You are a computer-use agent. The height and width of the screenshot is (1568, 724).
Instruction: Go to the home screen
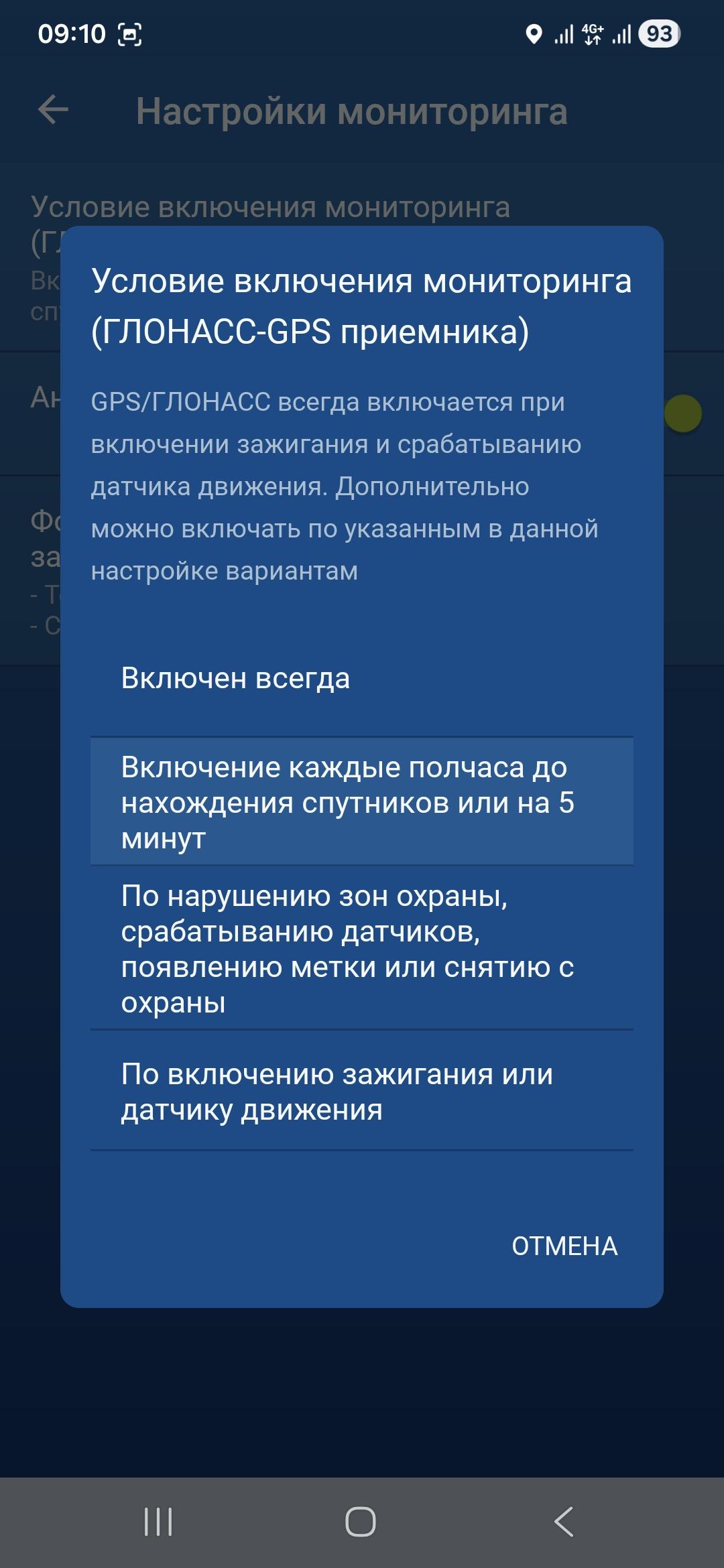pos(361,1521)
